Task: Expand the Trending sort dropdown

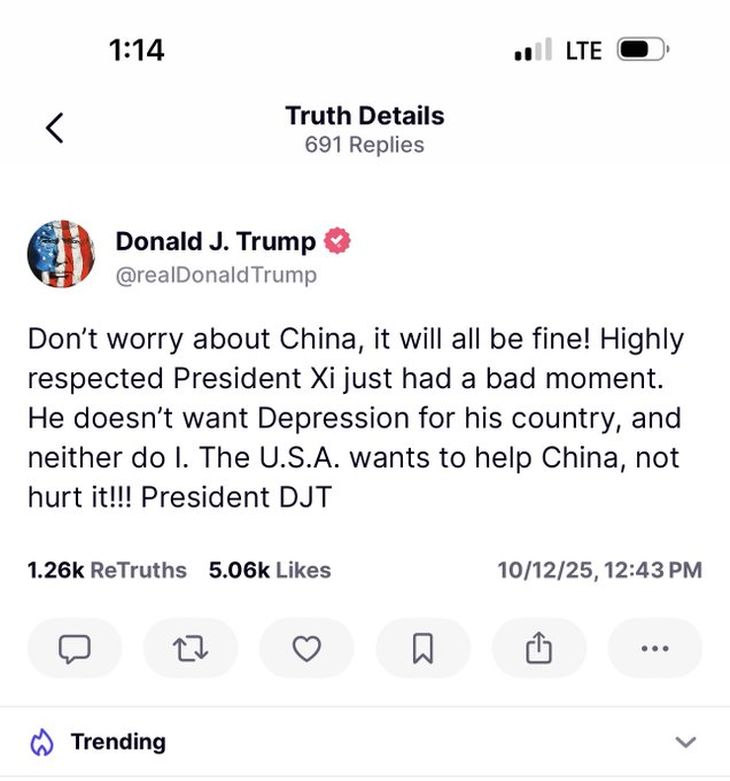Action: point(685,742)
